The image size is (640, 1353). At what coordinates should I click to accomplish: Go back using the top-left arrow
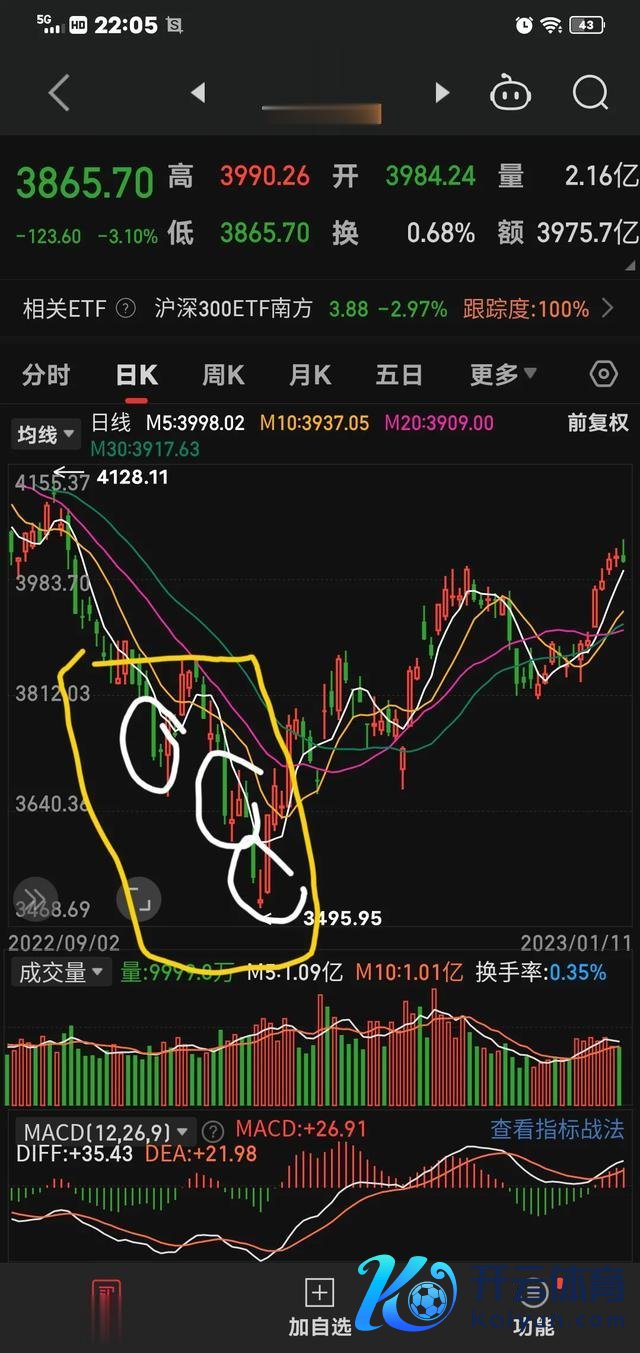[x=59, y=94]
